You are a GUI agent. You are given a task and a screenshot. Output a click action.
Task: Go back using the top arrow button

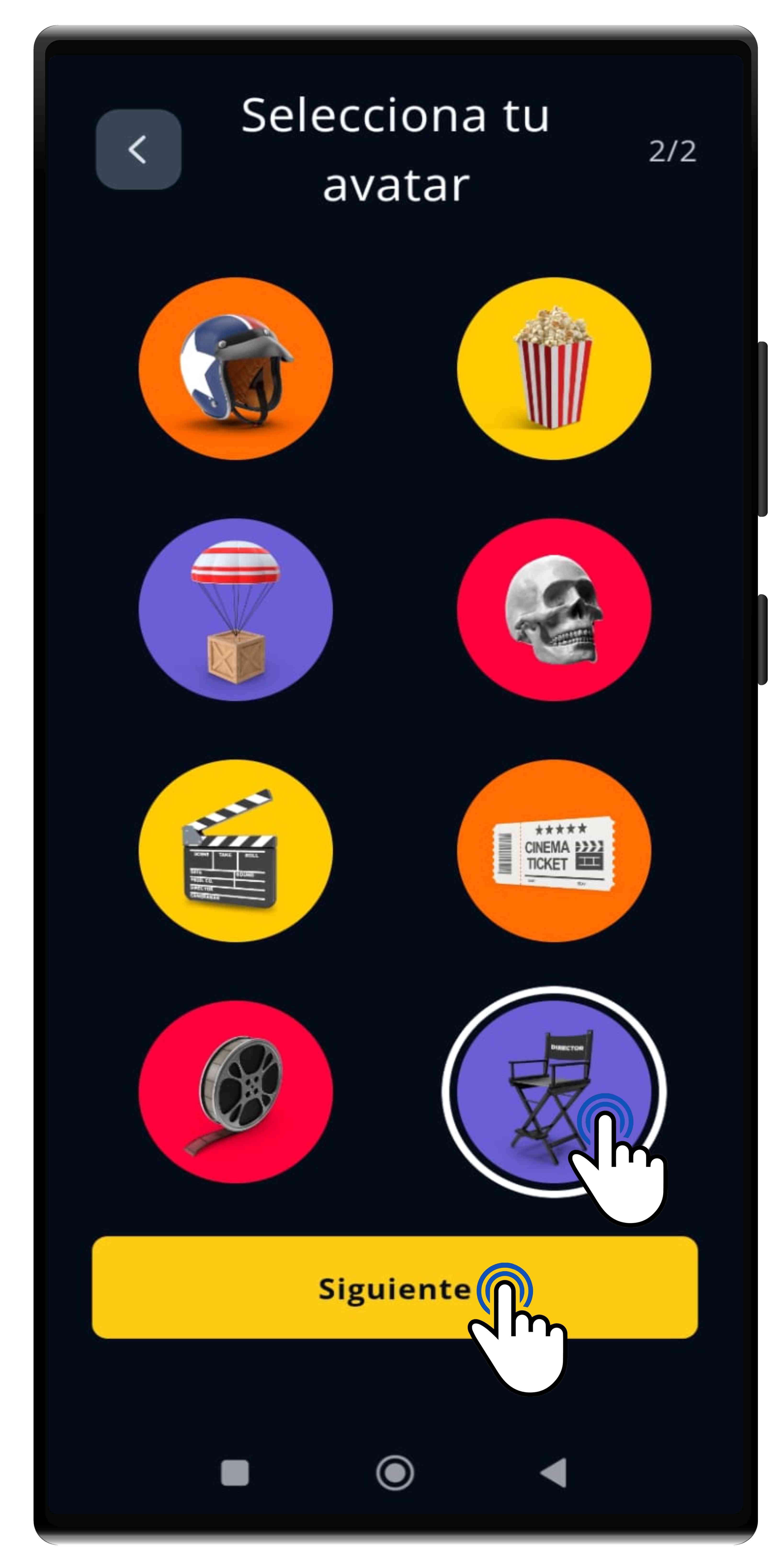[x=138, y=149]
